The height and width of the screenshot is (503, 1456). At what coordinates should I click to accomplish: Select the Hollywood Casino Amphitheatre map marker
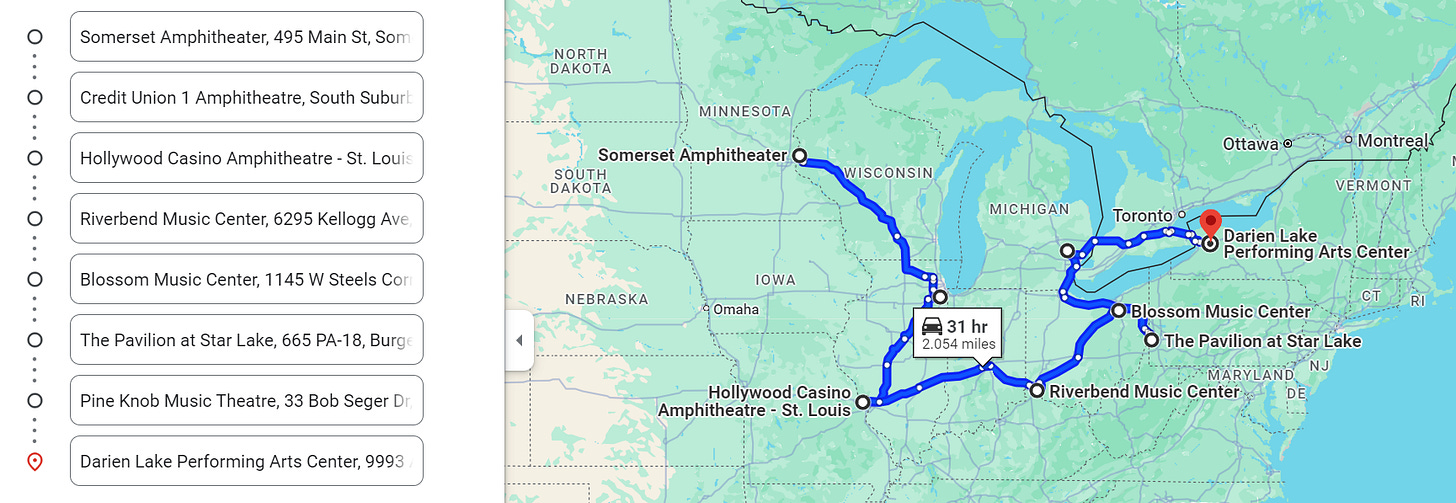point(863,402)
